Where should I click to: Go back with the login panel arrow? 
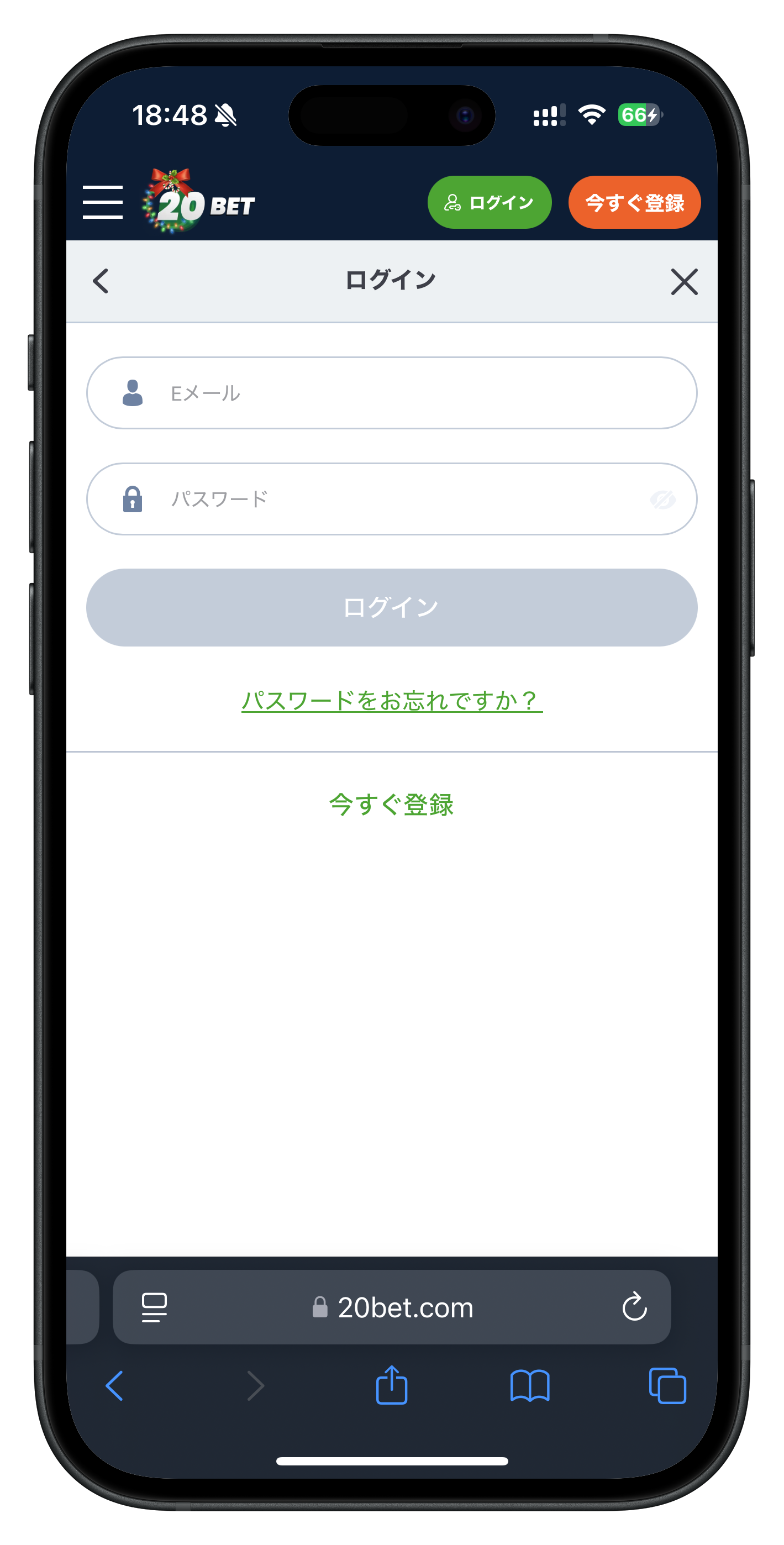[x=101, y=281]
